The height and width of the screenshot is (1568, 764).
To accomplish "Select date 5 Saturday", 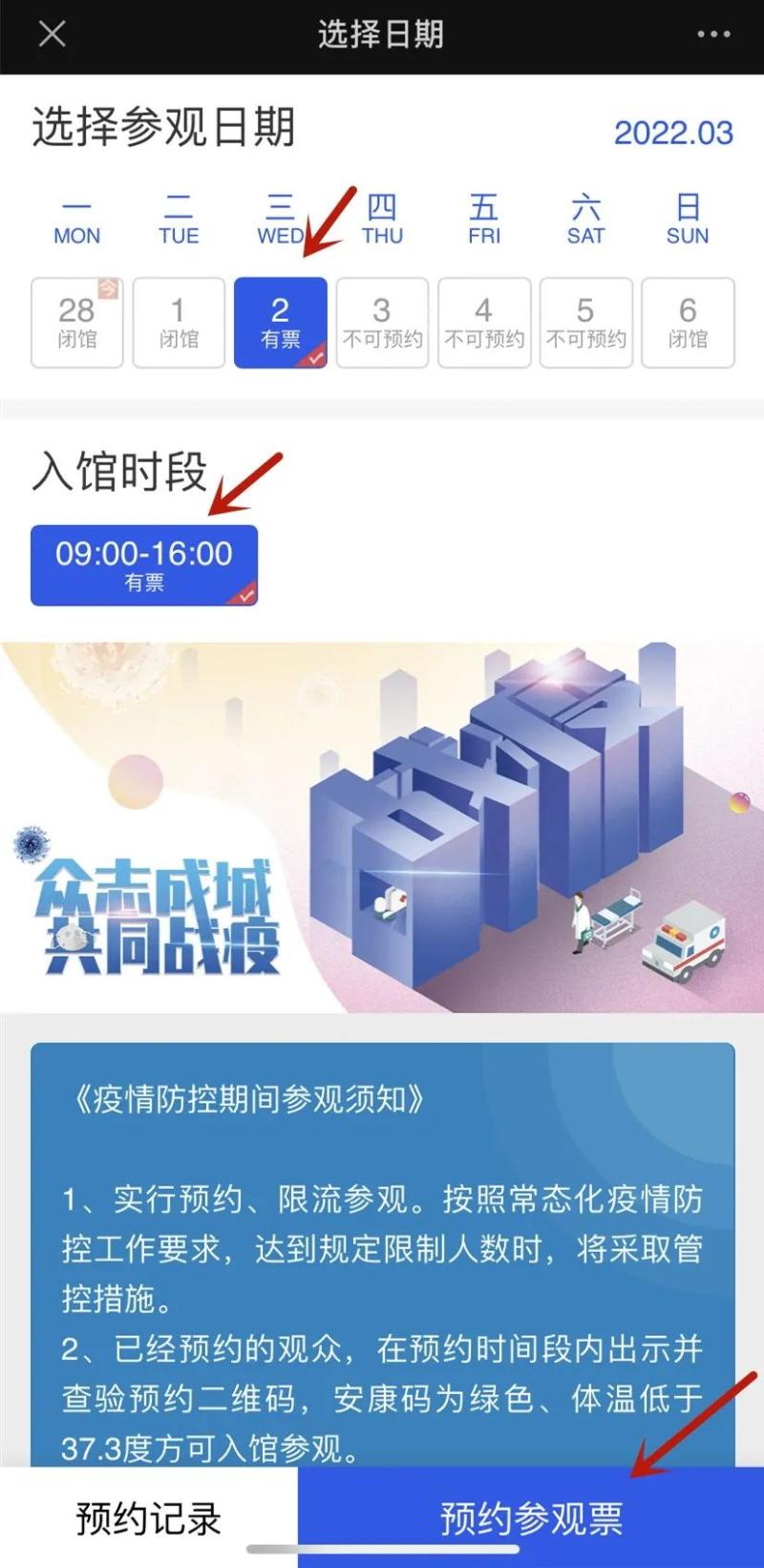I will point(585,323).
